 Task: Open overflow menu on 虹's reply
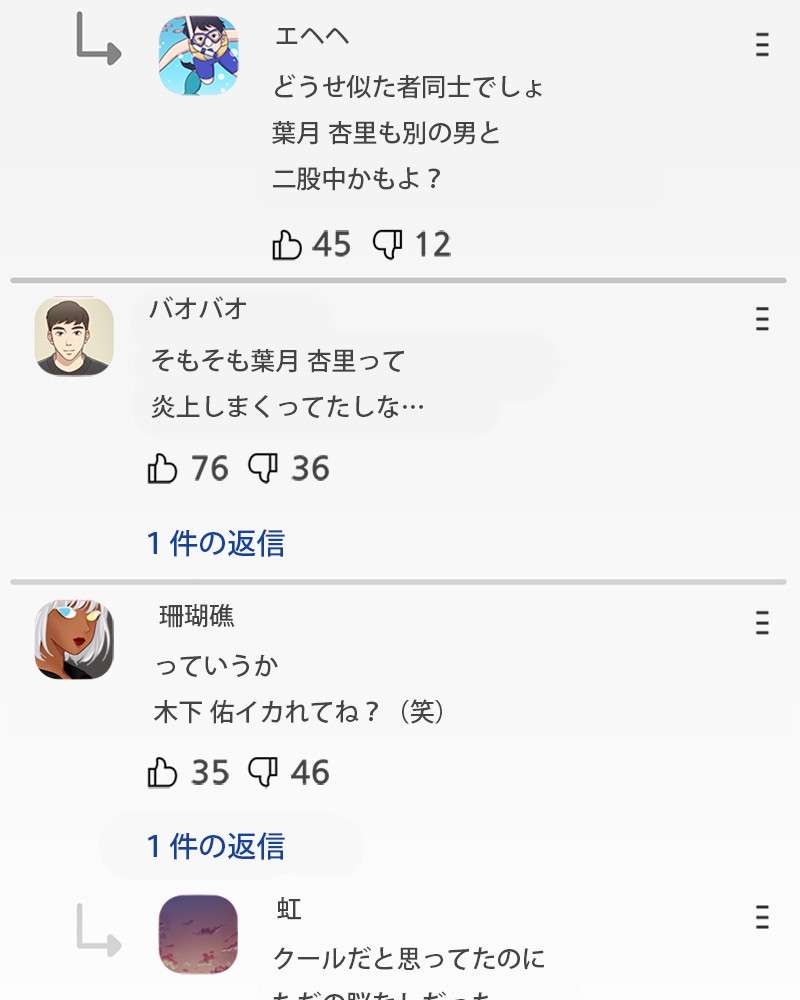point(762,918)
